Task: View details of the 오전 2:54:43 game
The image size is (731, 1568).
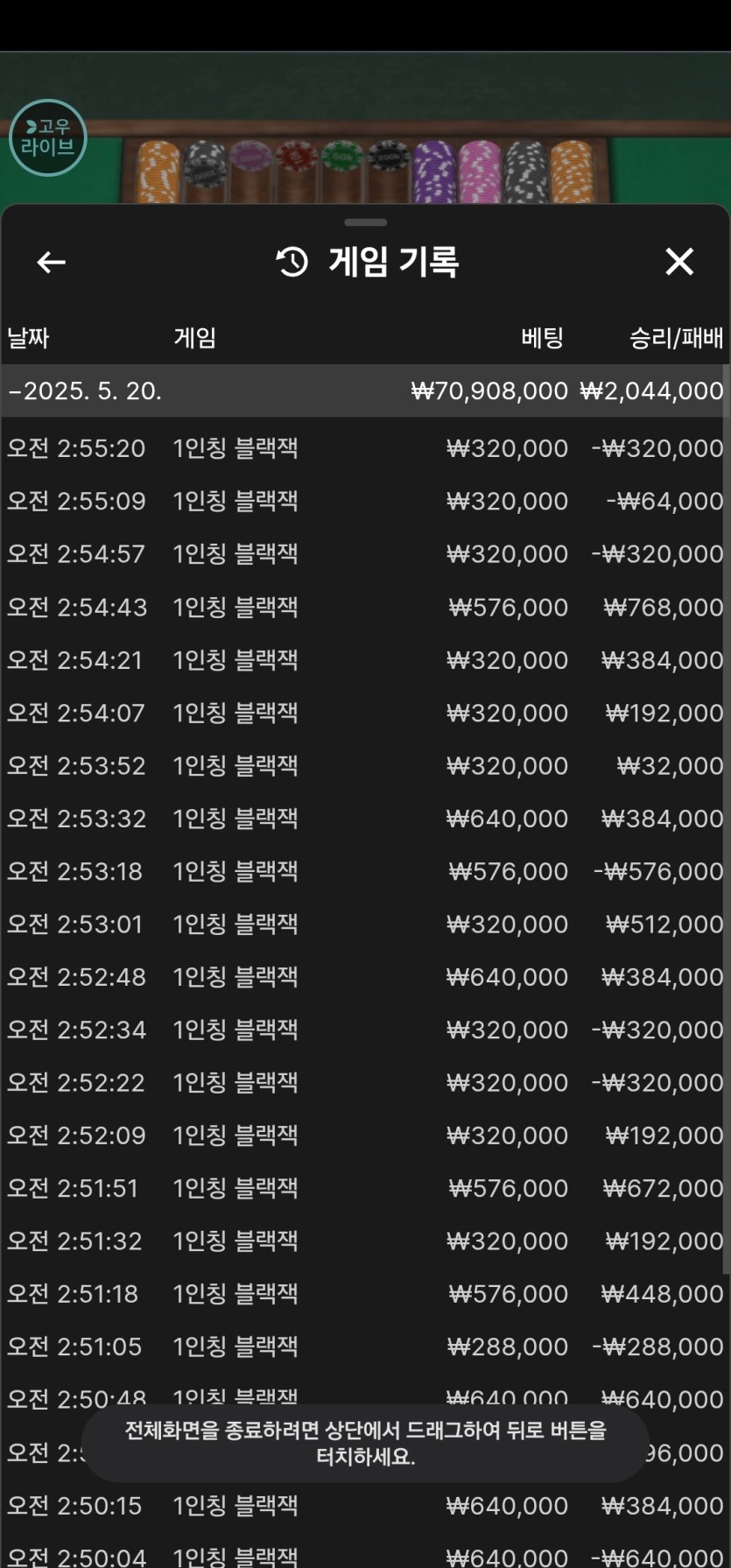Action: click(365, 607)
